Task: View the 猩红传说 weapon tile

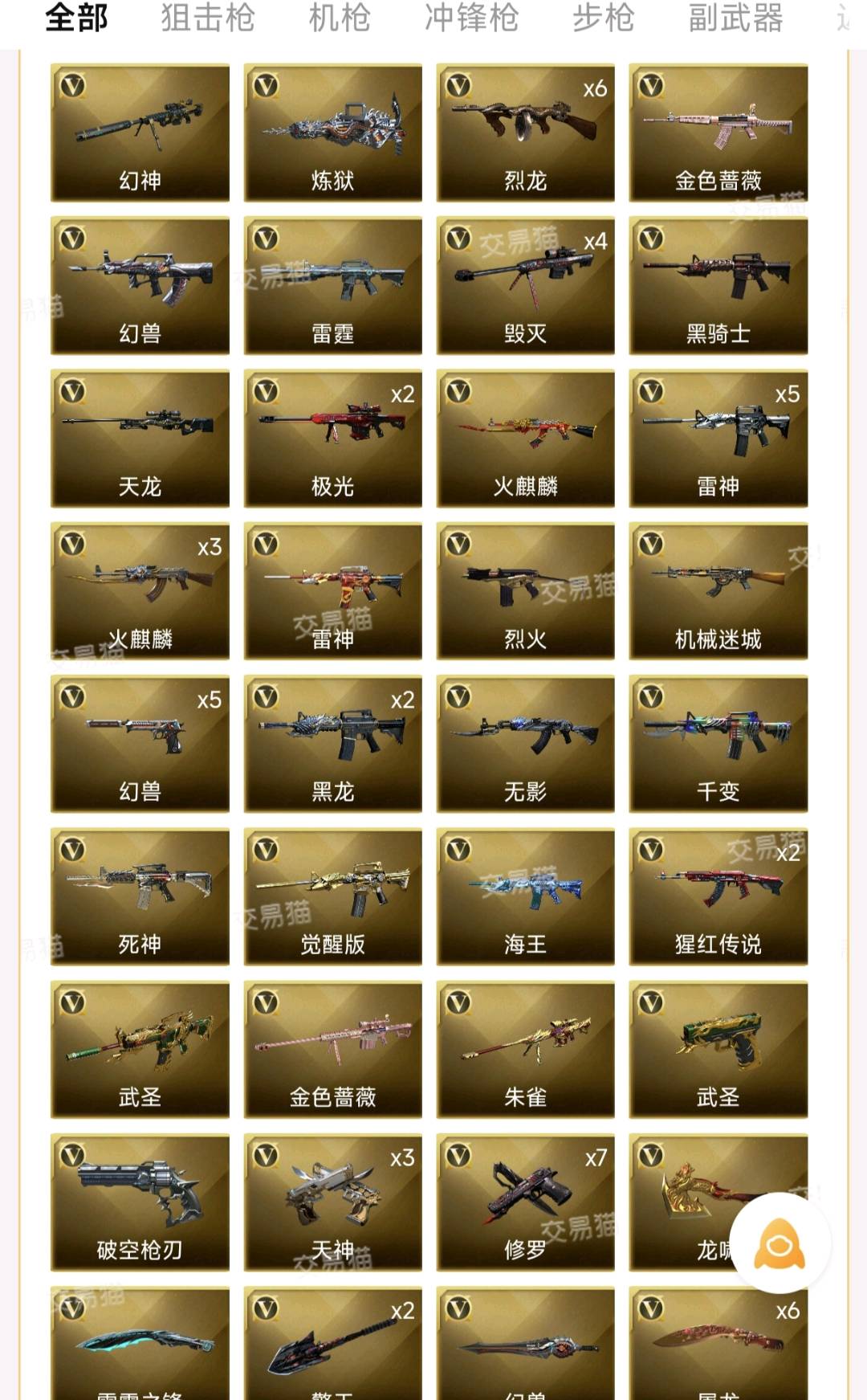Action: [718, 896]
